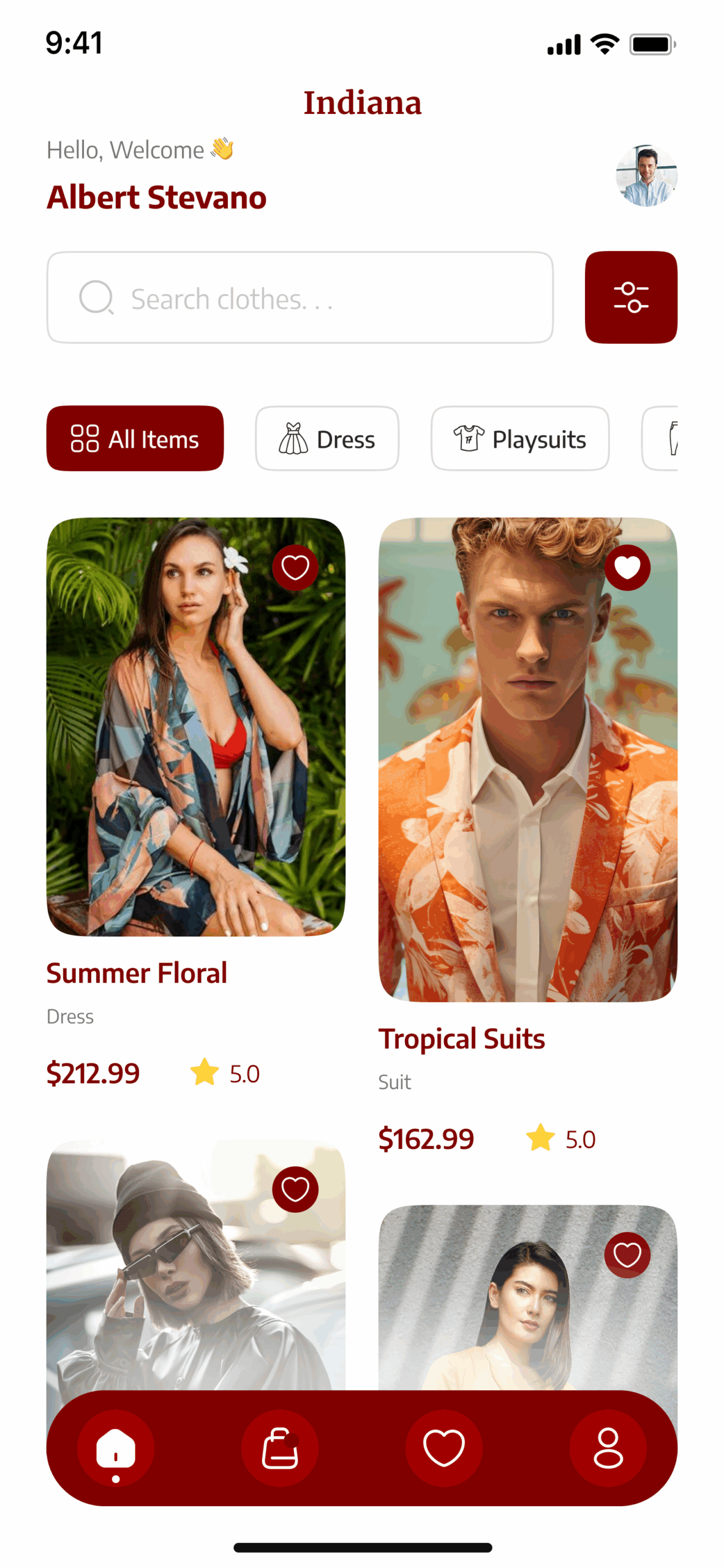This screenshot has height=1568, width=724.
Task: Like the Summer Floral dress
Action: (295, 567)
